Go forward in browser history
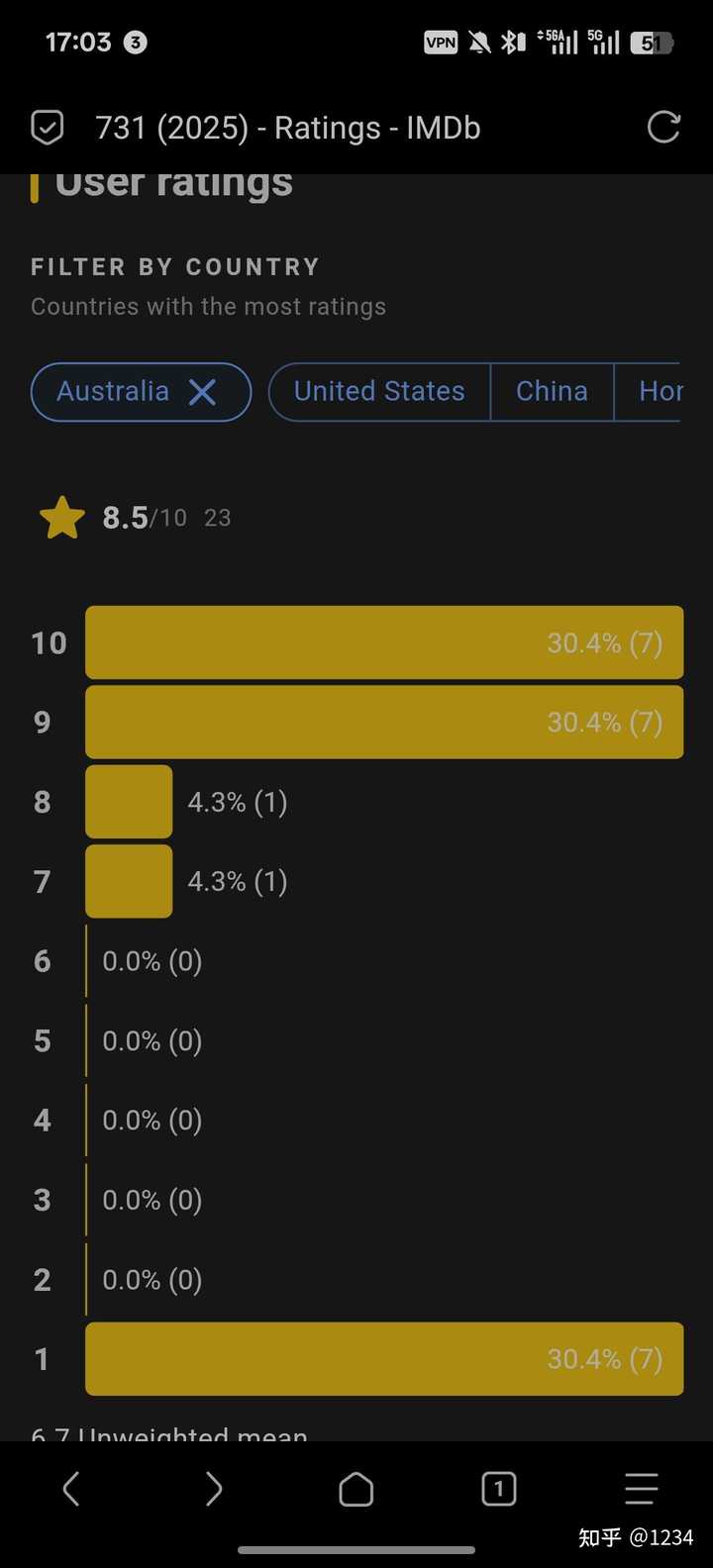 tap(214, 1488)
